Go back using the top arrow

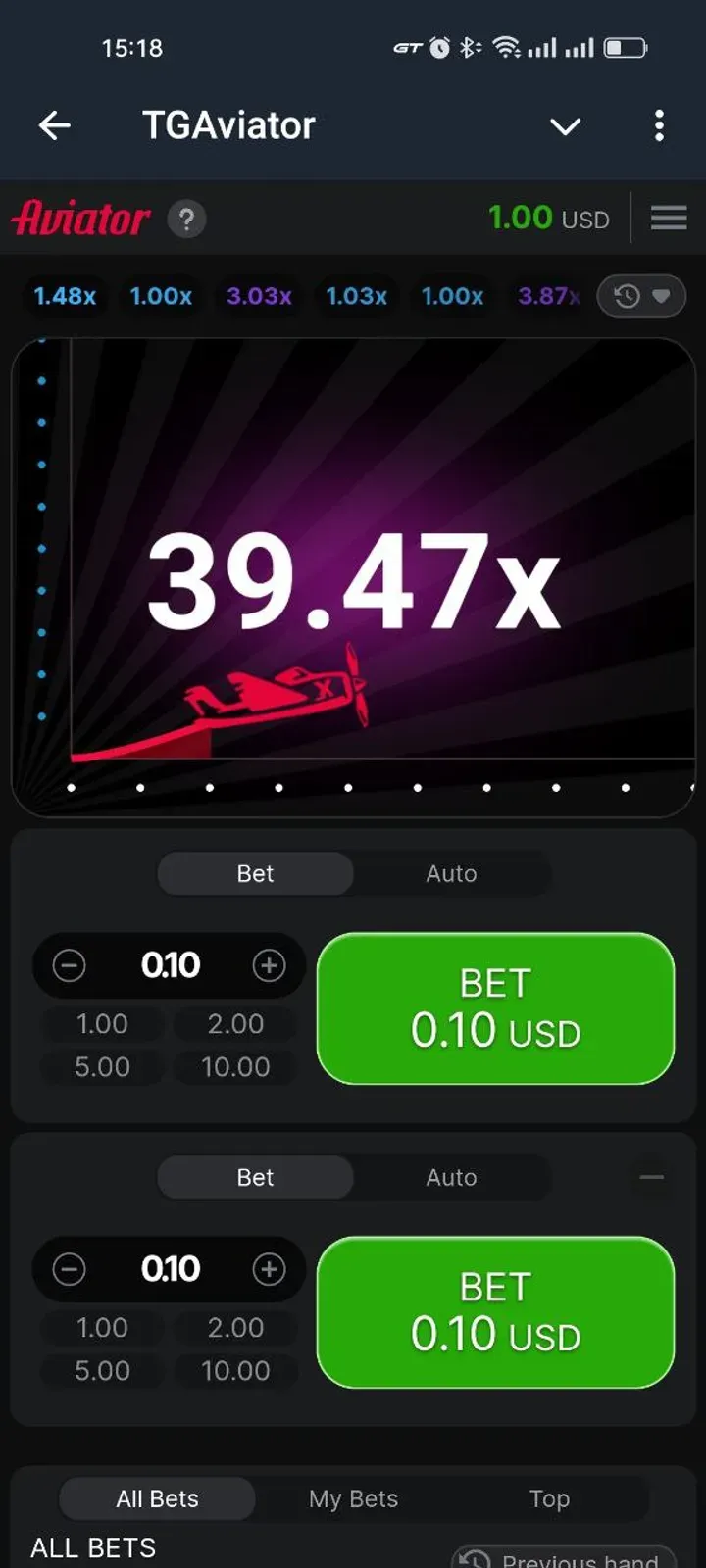(x=55, y=125)
